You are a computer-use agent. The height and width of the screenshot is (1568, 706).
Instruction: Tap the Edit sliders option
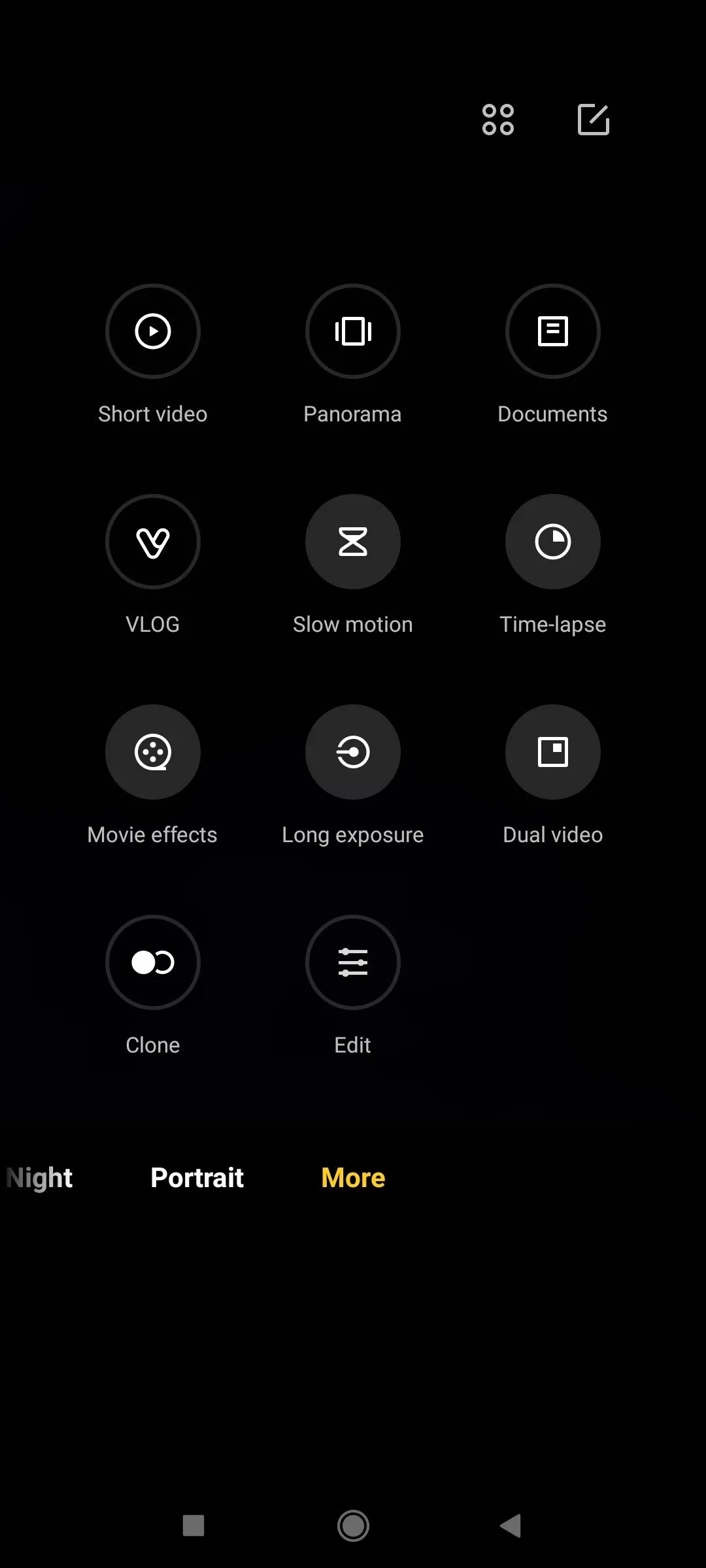tap(353, 962)
